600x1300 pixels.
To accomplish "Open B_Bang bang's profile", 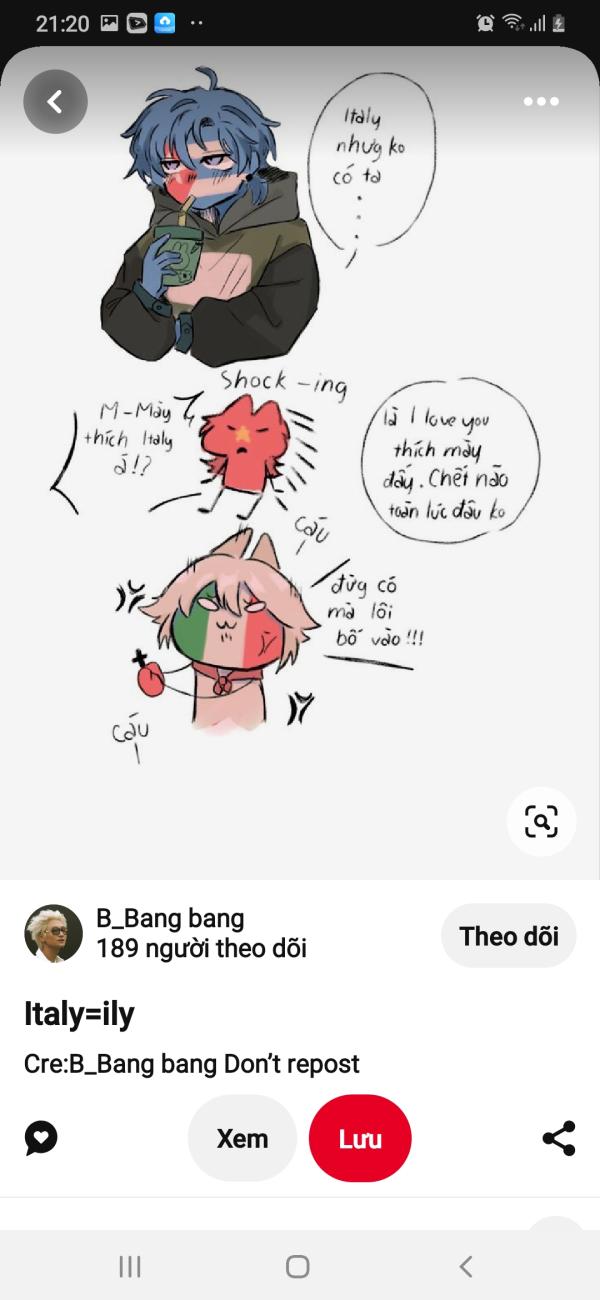I will tap(53, 934).
